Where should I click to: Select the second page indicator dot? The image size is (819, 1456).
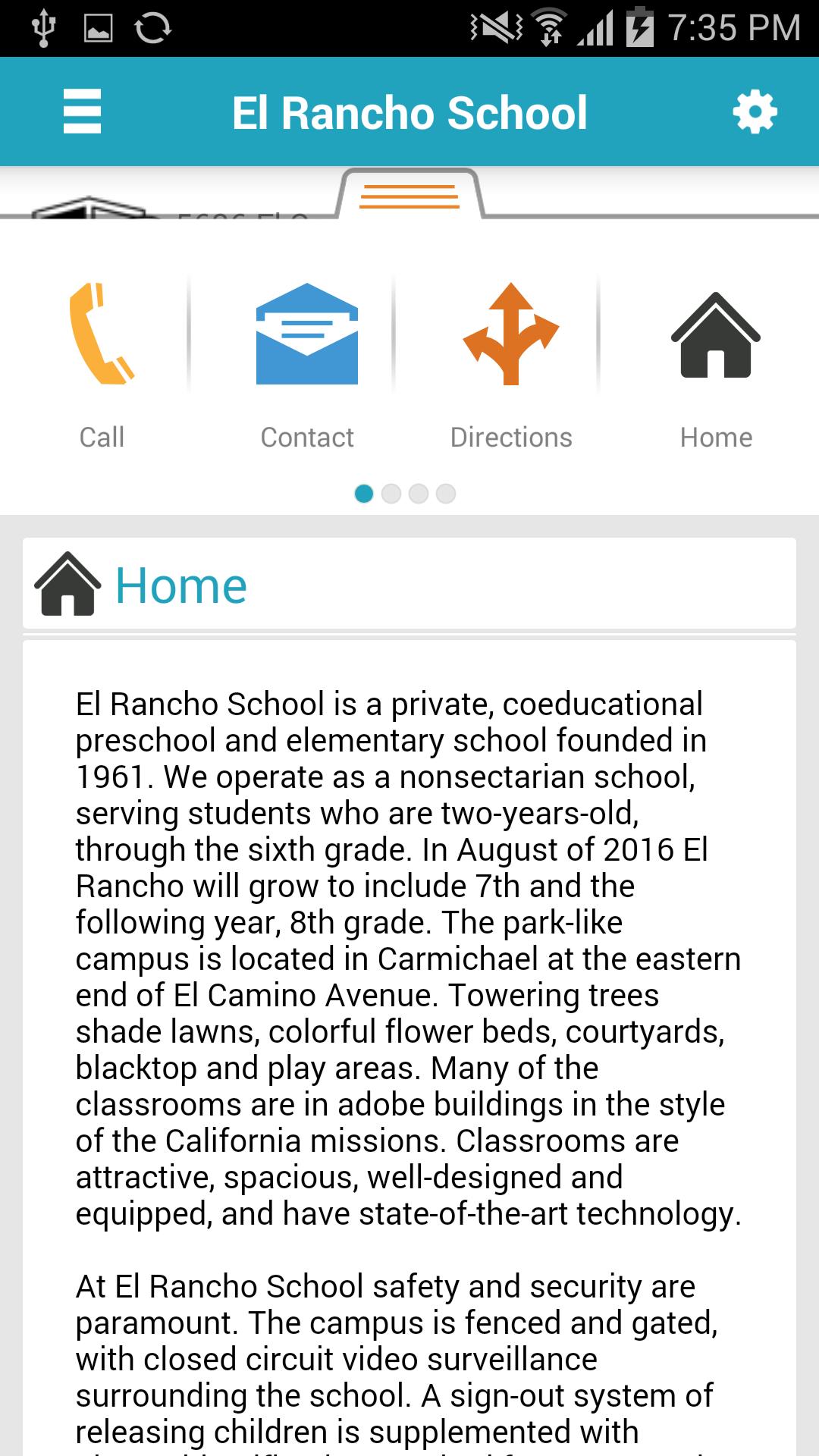[391, 494]
